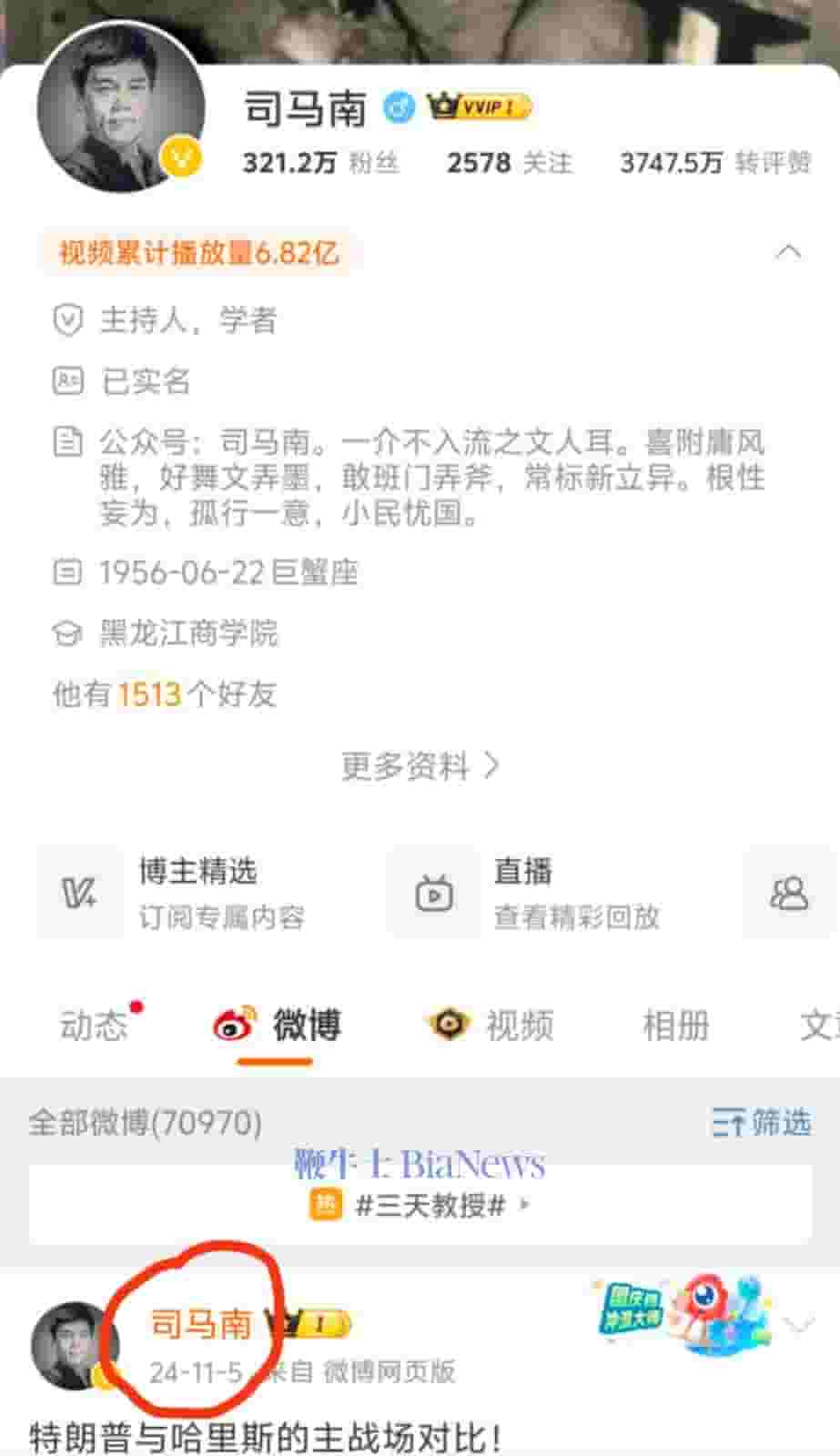This screenshot has width=840, height=1456.
Task: Open the post about 特朗普与哈里斯
Action: pyautogui.click(x=266, y=1438)
